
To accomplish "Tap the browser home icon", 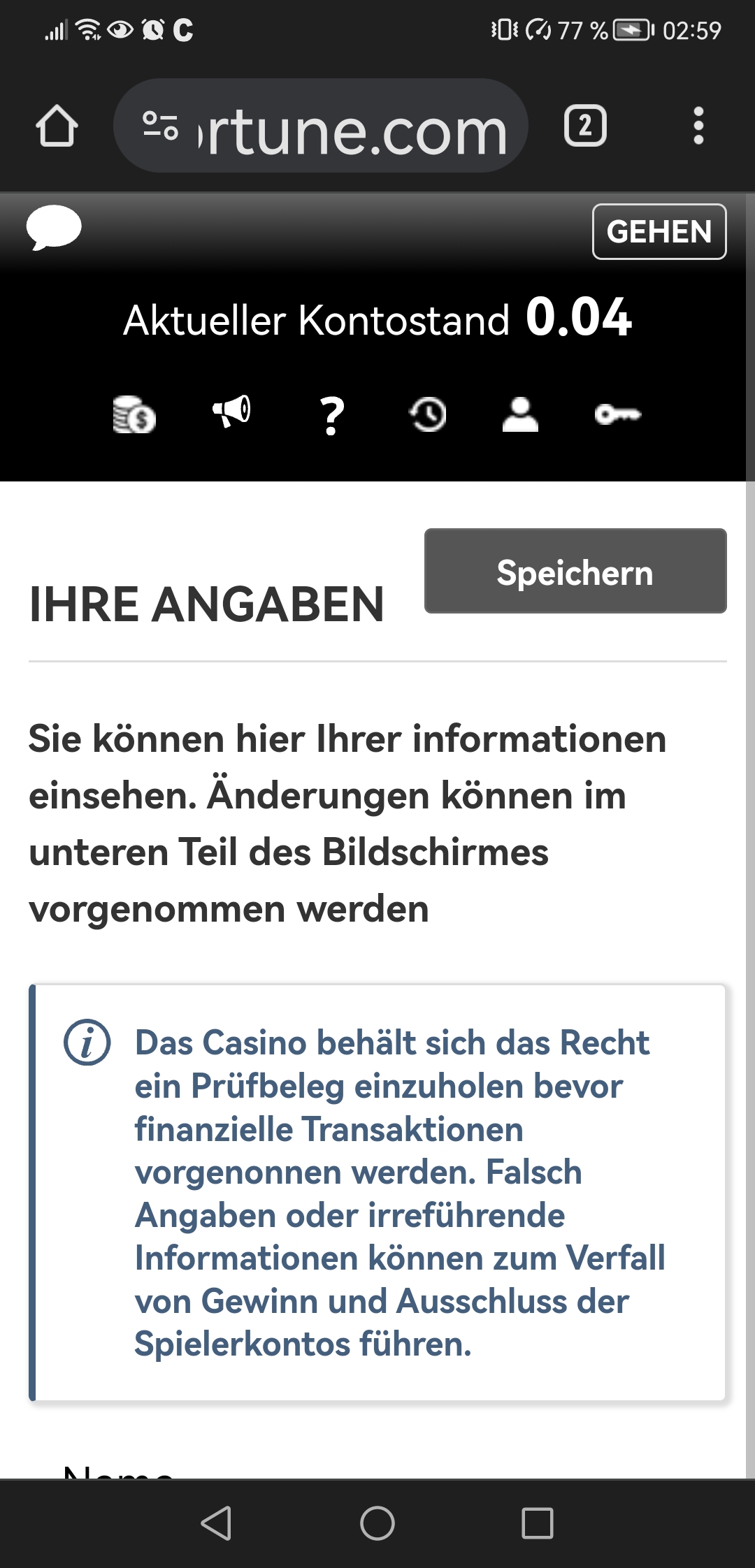I will 57,126.
